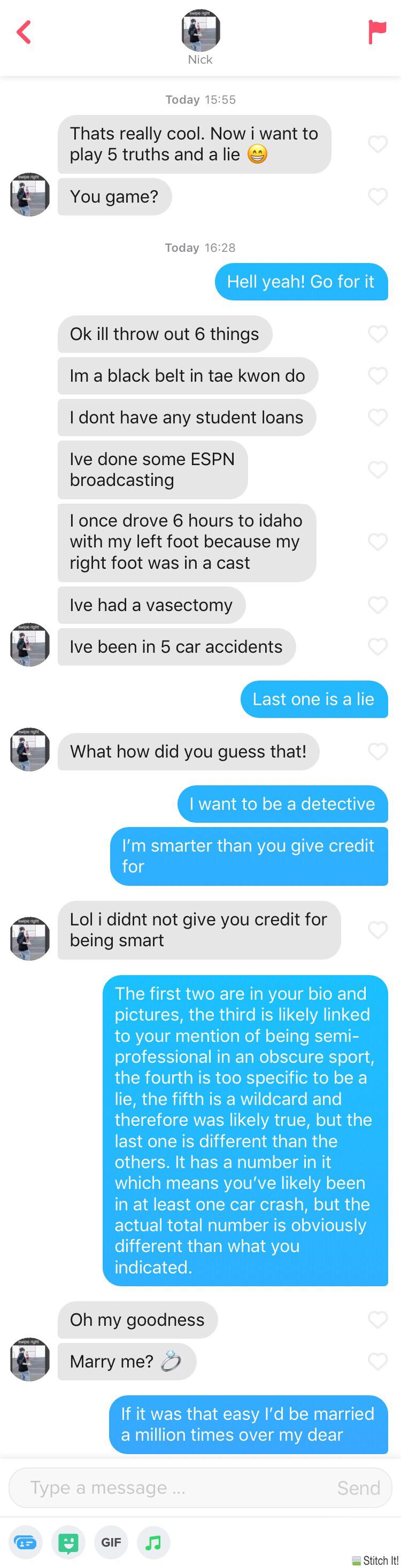401x1568 pixels.
Task: Open Nick's profile picture at top
Action: point(200,32)
